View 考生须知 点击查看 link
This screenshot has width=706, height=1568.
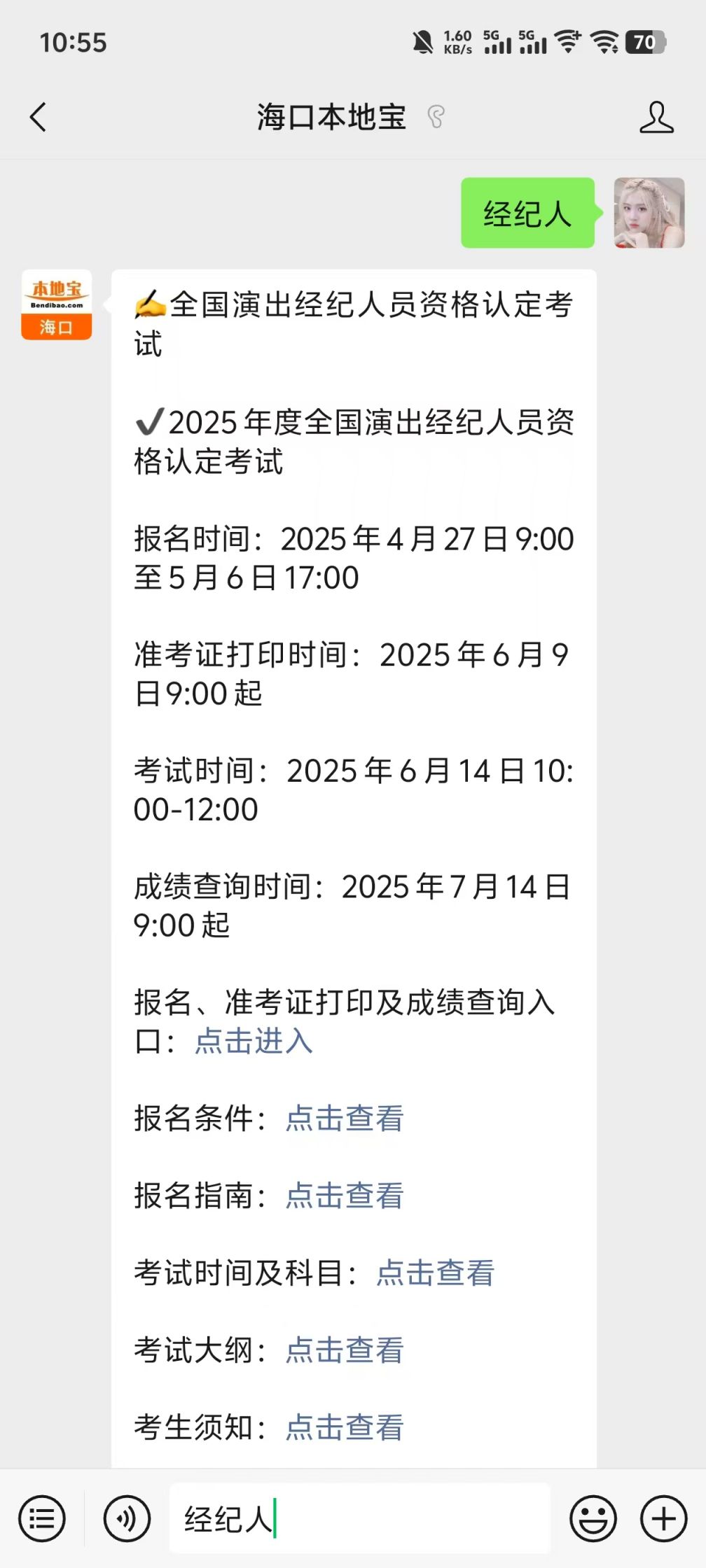345,1427
